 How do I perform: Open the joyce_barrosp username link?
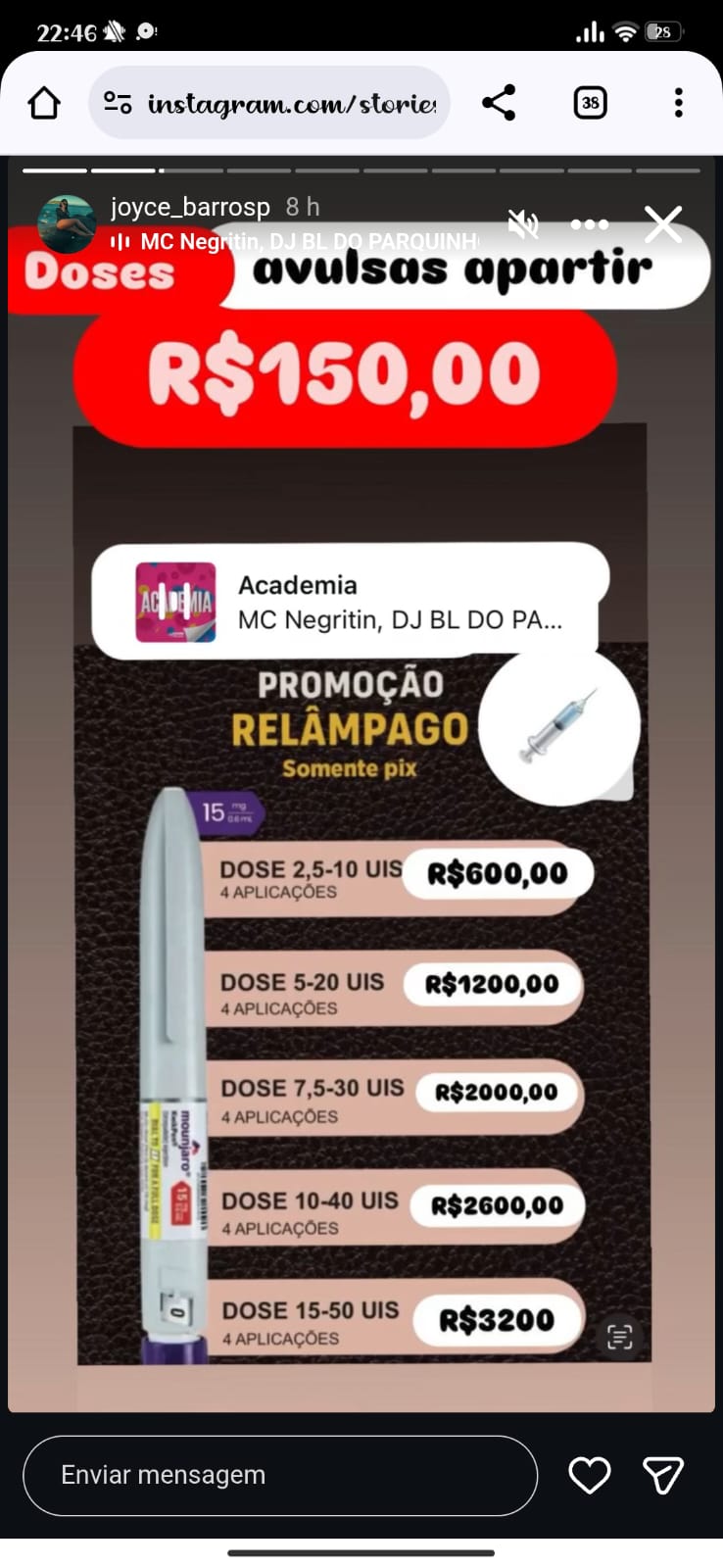(190, 207)
